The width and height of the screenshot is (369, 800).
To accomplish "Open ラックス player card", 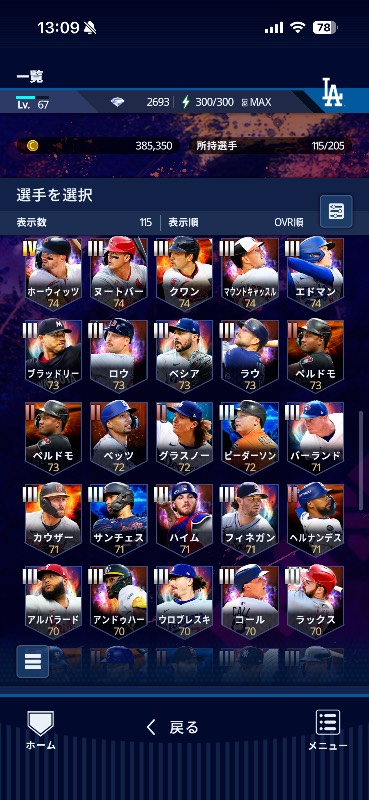I will click(315, 603).
